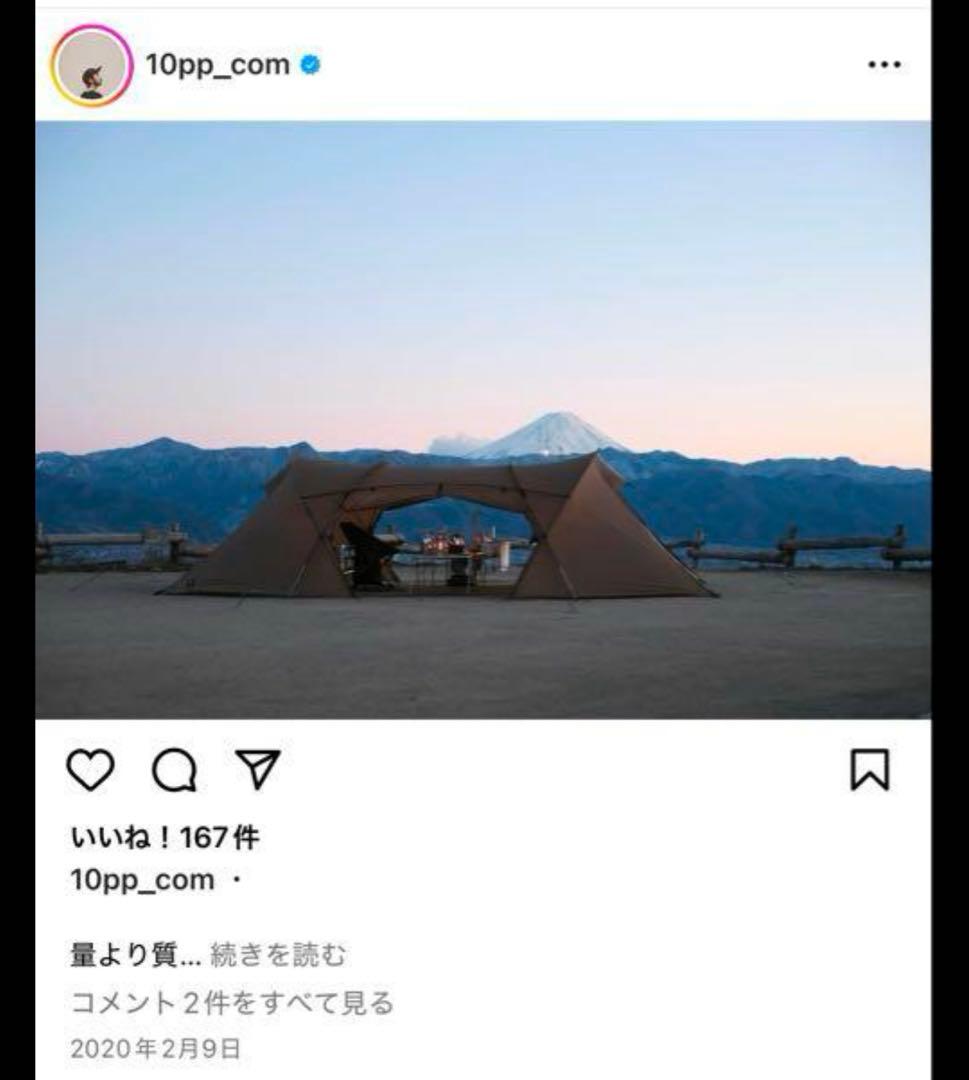
Task: Open comments with the speech bubble icon
Action: coord(174,770)
